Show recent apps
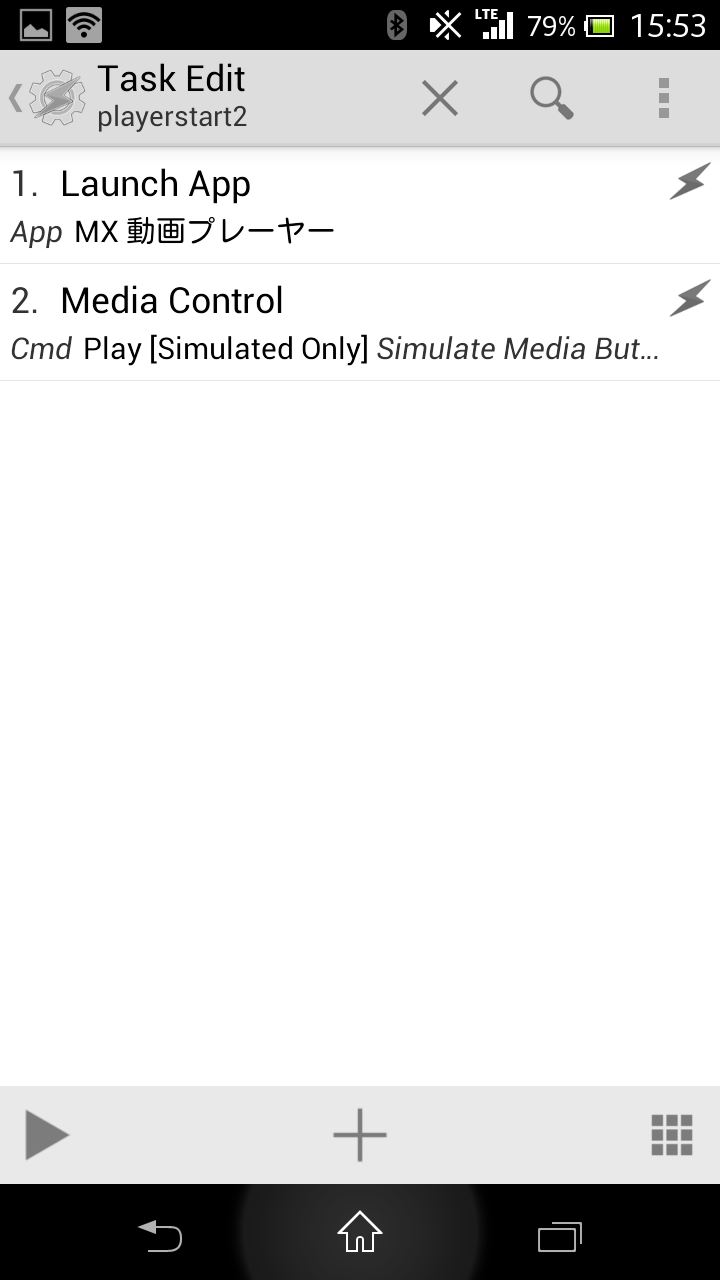The width and height of the screenshot is (720, 1280). click(560, 1237)
